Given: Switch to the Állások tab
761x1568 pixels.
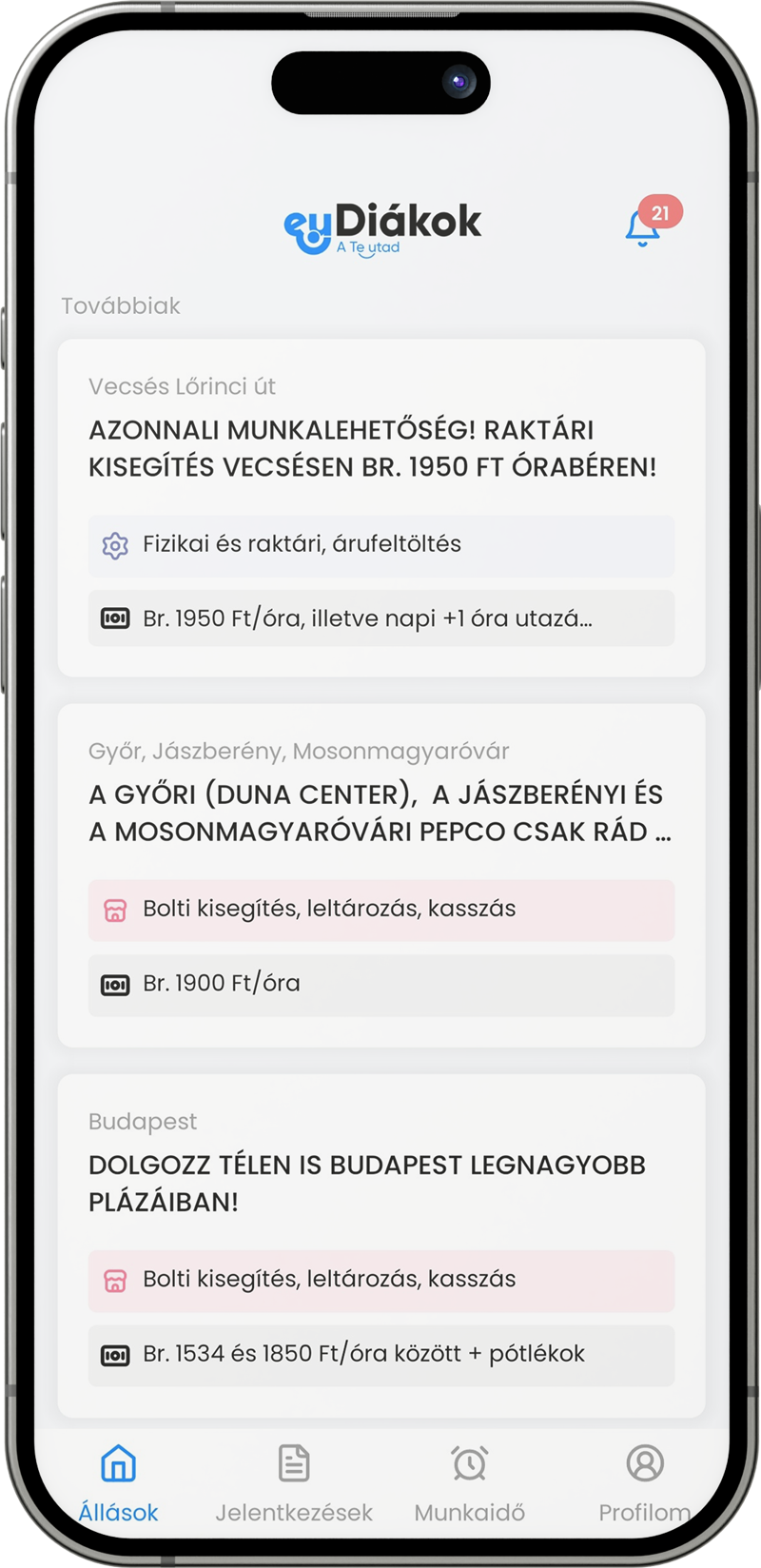Looking at the screenshot, I should click(x=118, y=1484).
